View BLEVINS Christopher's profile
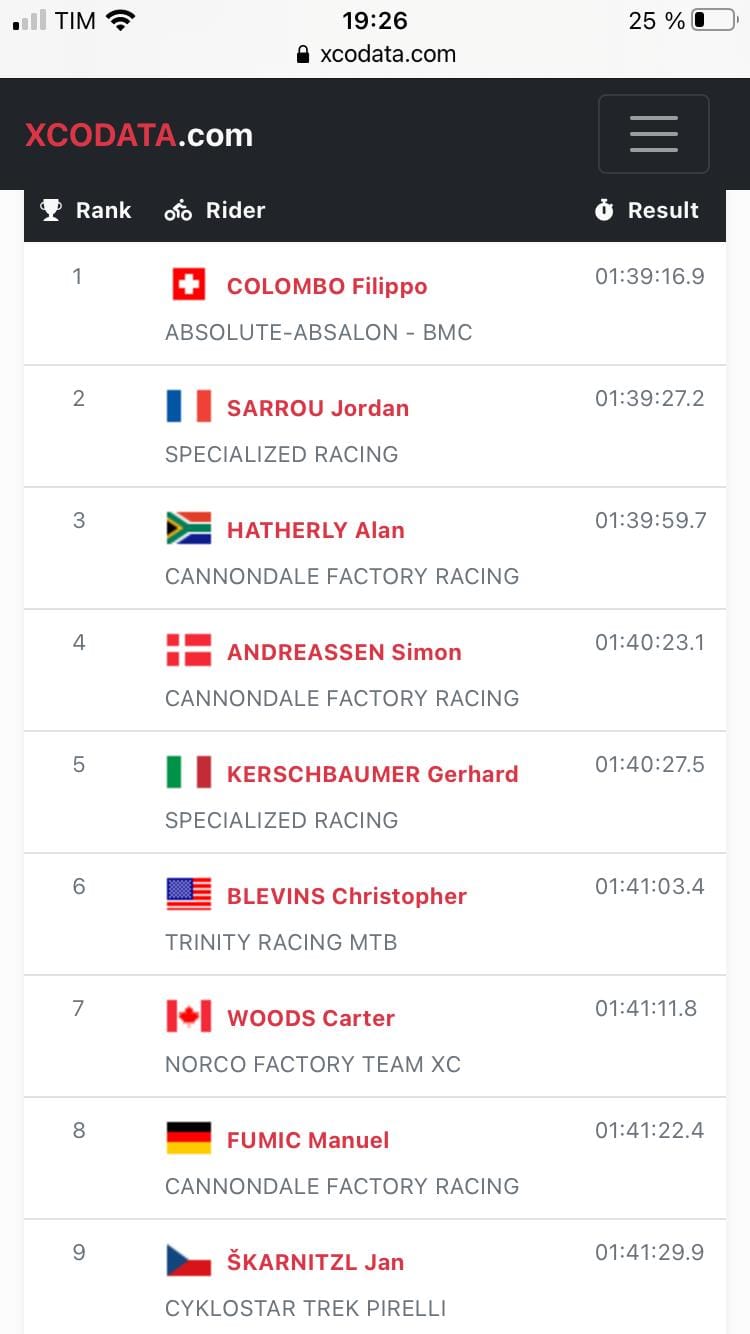Viewport: 750px width, 1334px height. pyautogui.click(x=347, y=896)
